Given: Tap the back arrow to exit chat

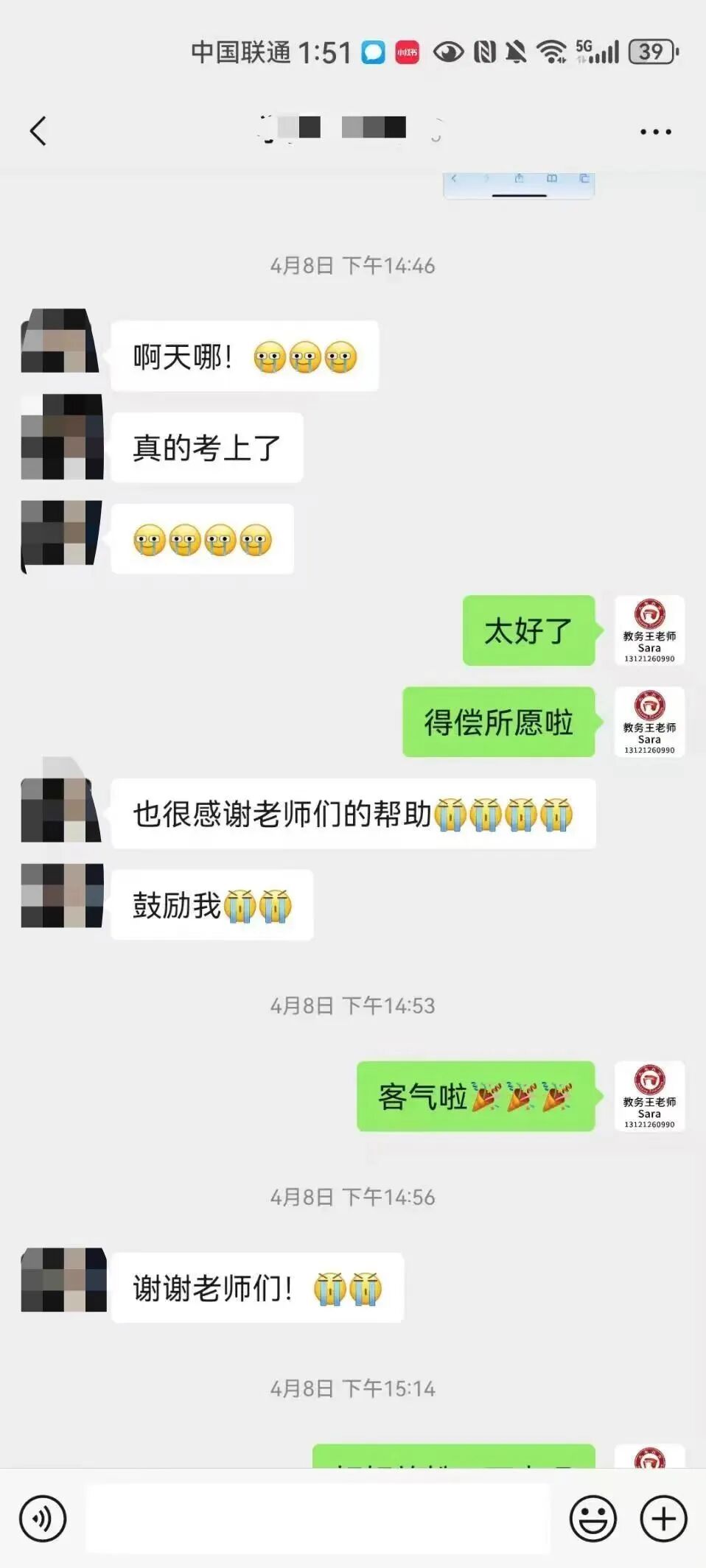Looking at the screenshot, I should pos(38,131).
